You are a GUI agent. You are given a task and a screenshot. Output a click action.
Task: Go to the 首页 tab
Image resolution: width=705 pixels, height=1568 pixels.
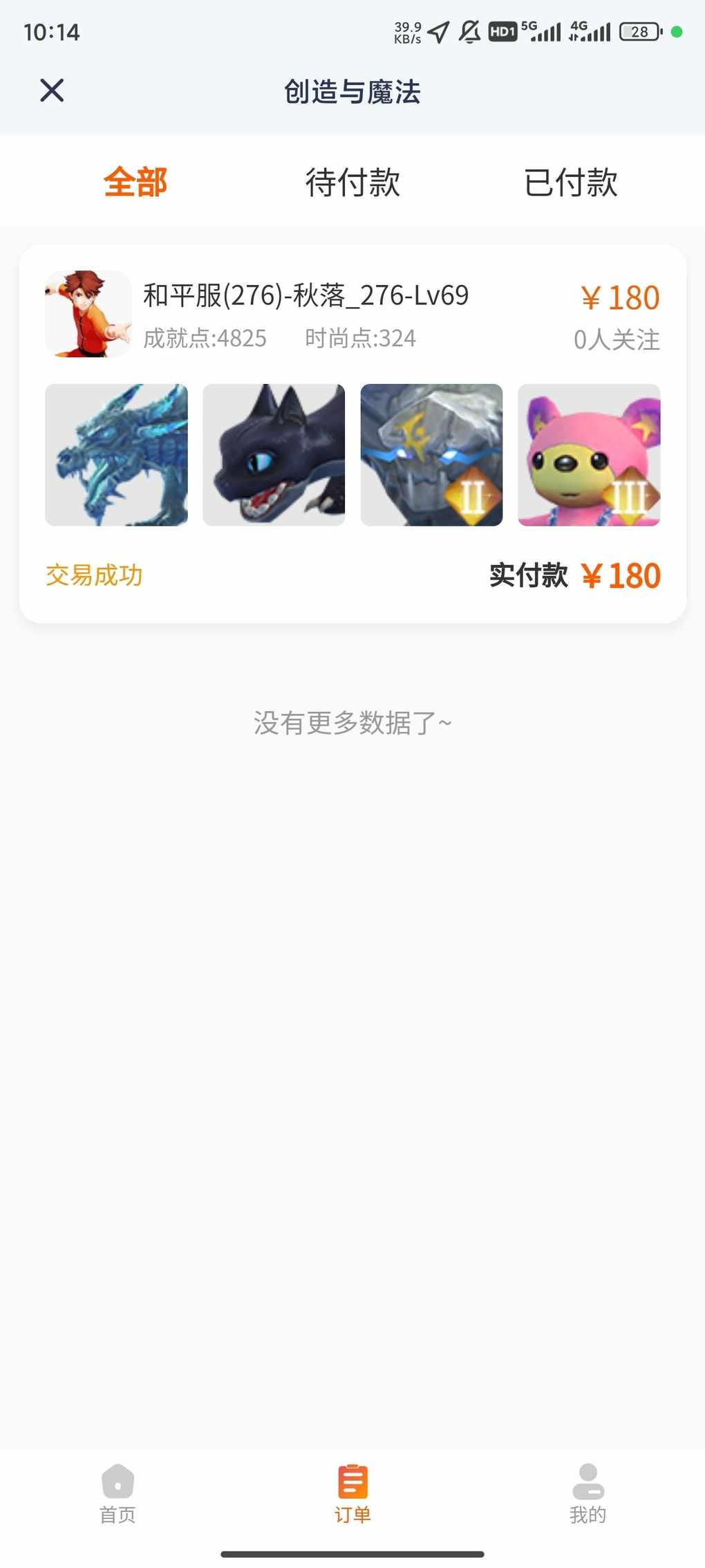117,1494
